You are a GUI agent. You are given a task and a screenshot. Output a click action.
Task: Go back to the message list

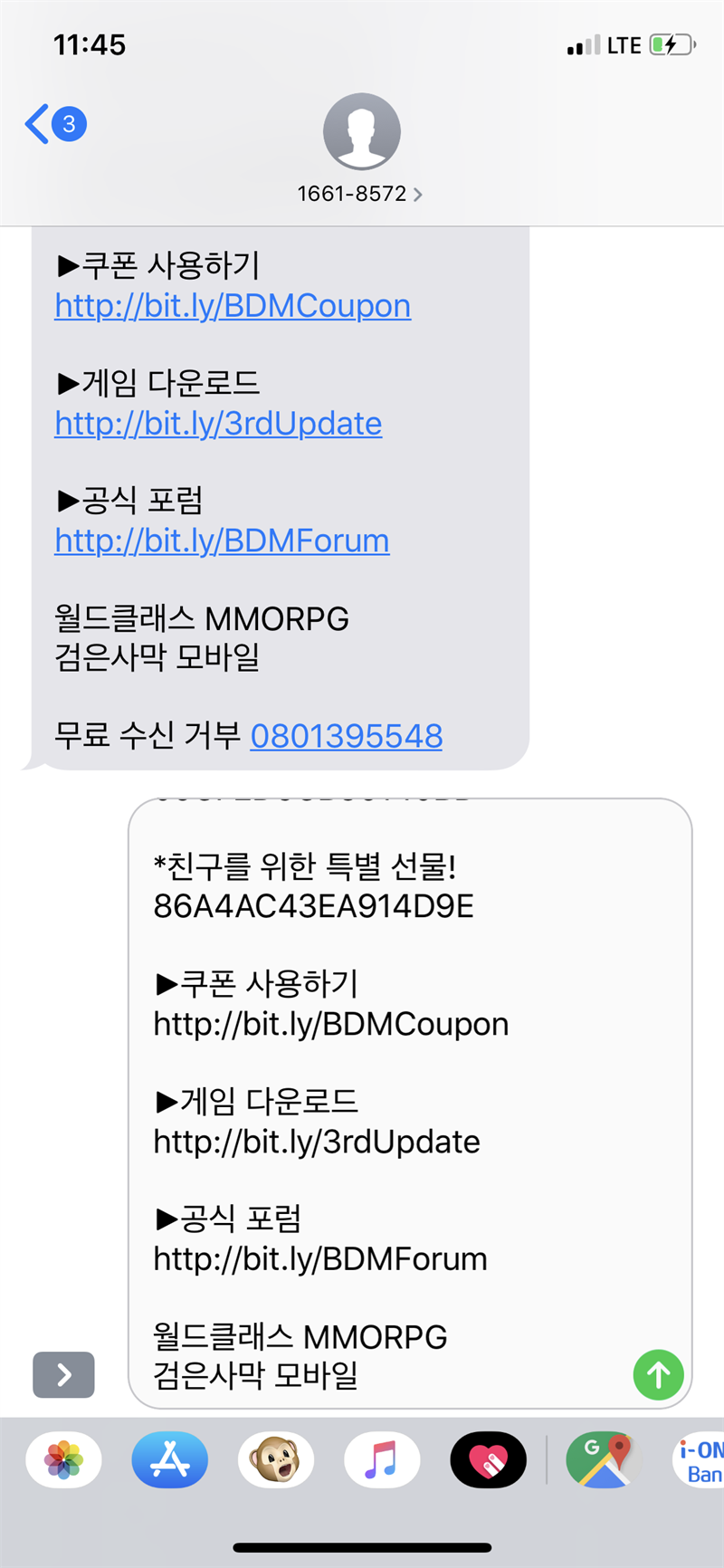tap(54, 124)
